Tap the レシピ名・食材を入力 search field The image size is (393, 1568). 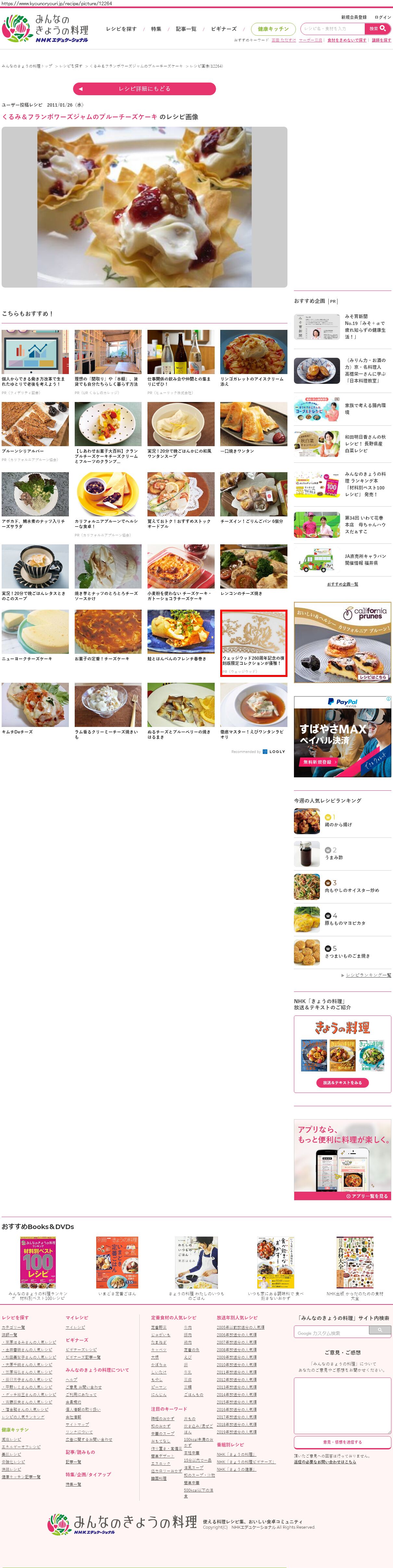[332, 29]
